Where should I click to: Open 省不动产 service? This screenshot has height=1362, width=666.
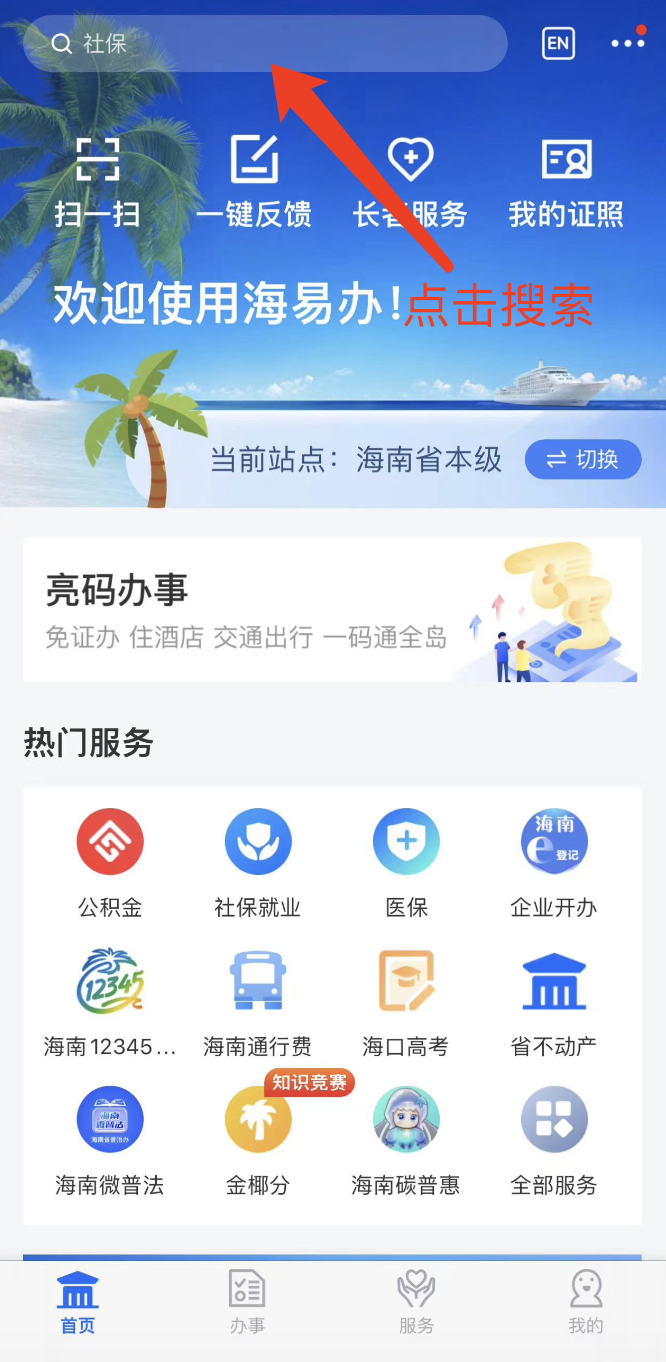coord(554,1002)
